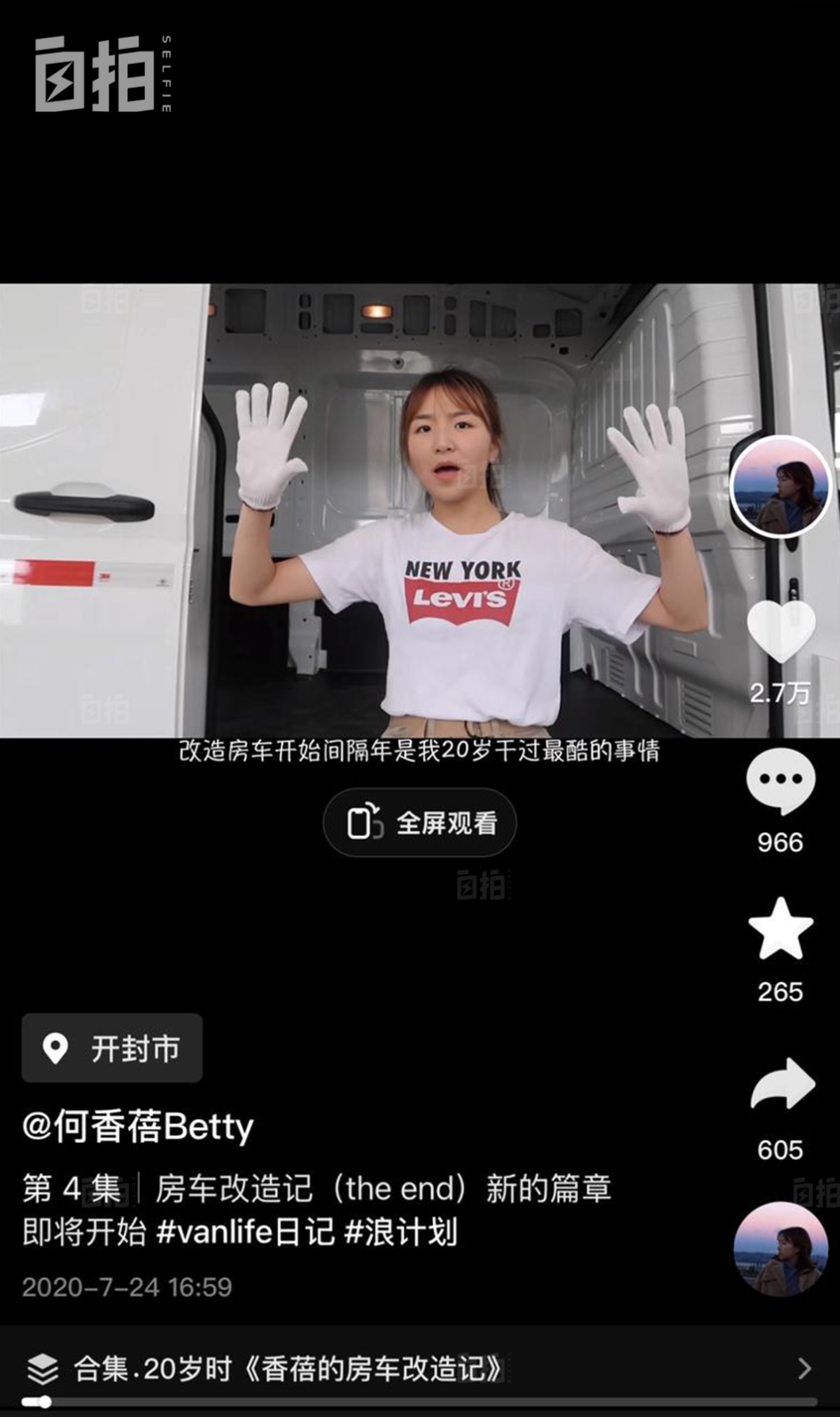Image resolution: width=840 pixels, height=1417 pixels.
Task: Tap the 全屏观看 fullscreen button
Action: point(420,822)
